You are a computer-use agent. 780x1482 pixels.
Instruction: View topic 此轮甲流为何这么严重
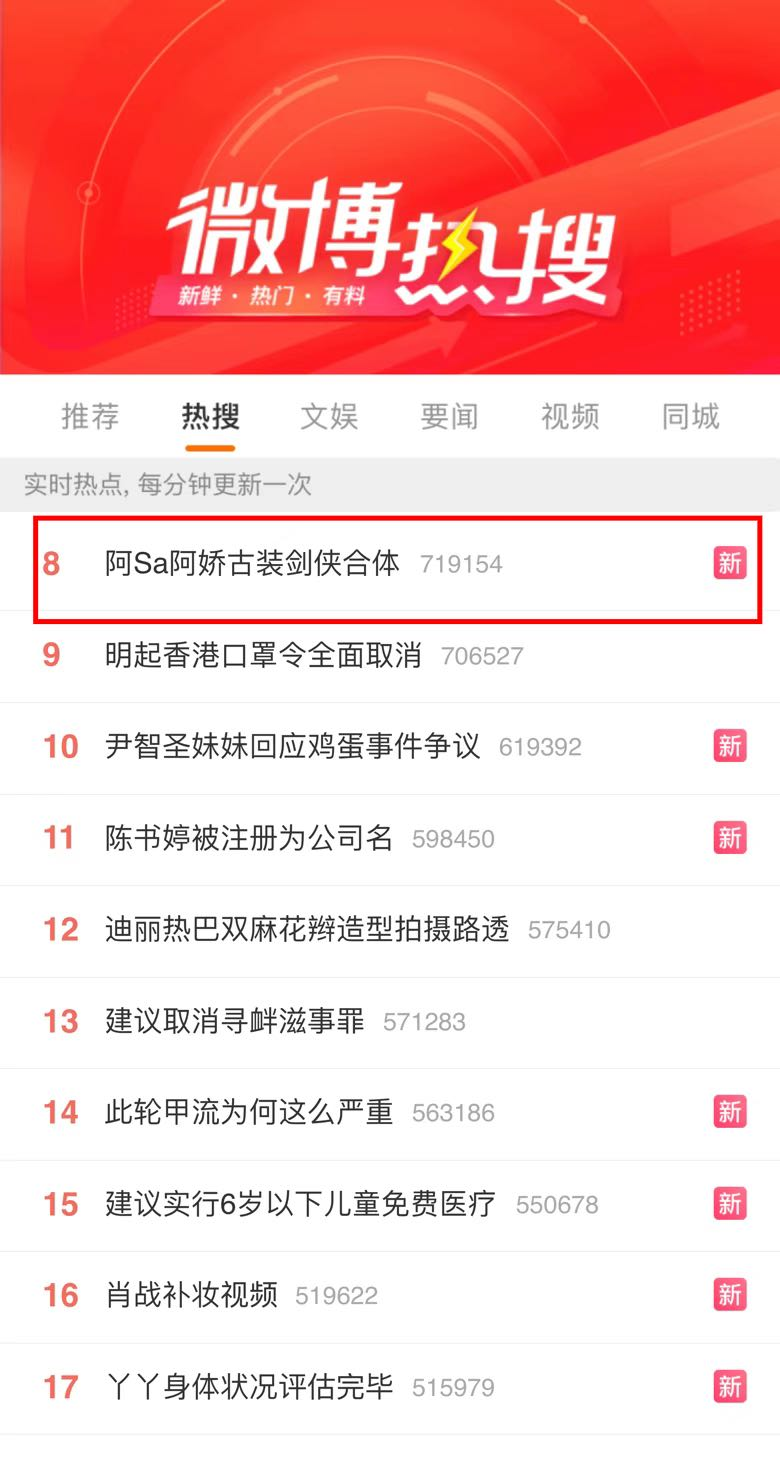249,1113
